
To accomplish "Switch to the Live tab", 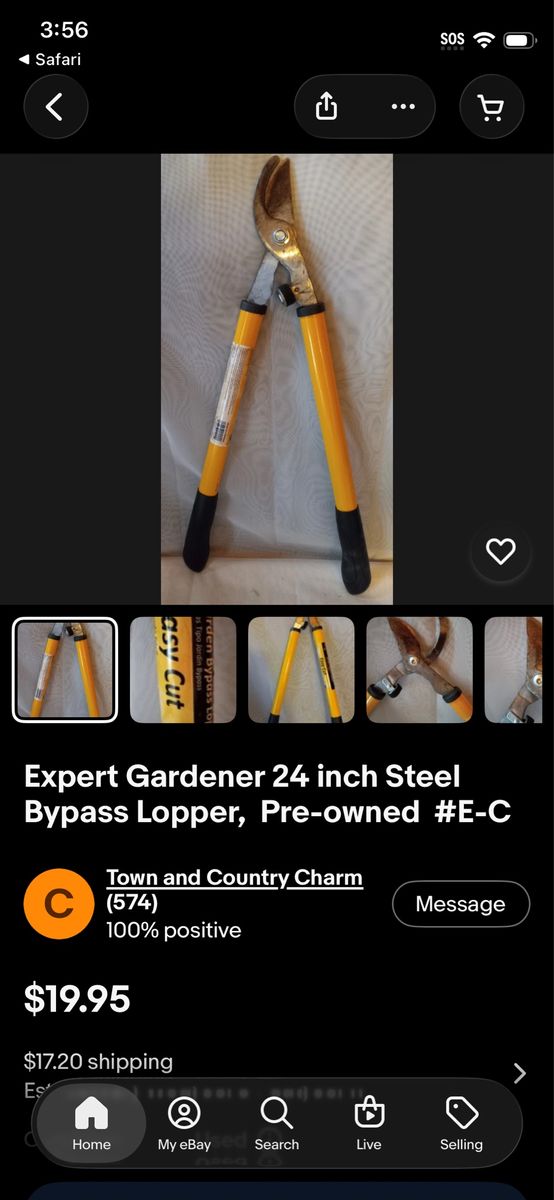I will [x=369, y=1123].
